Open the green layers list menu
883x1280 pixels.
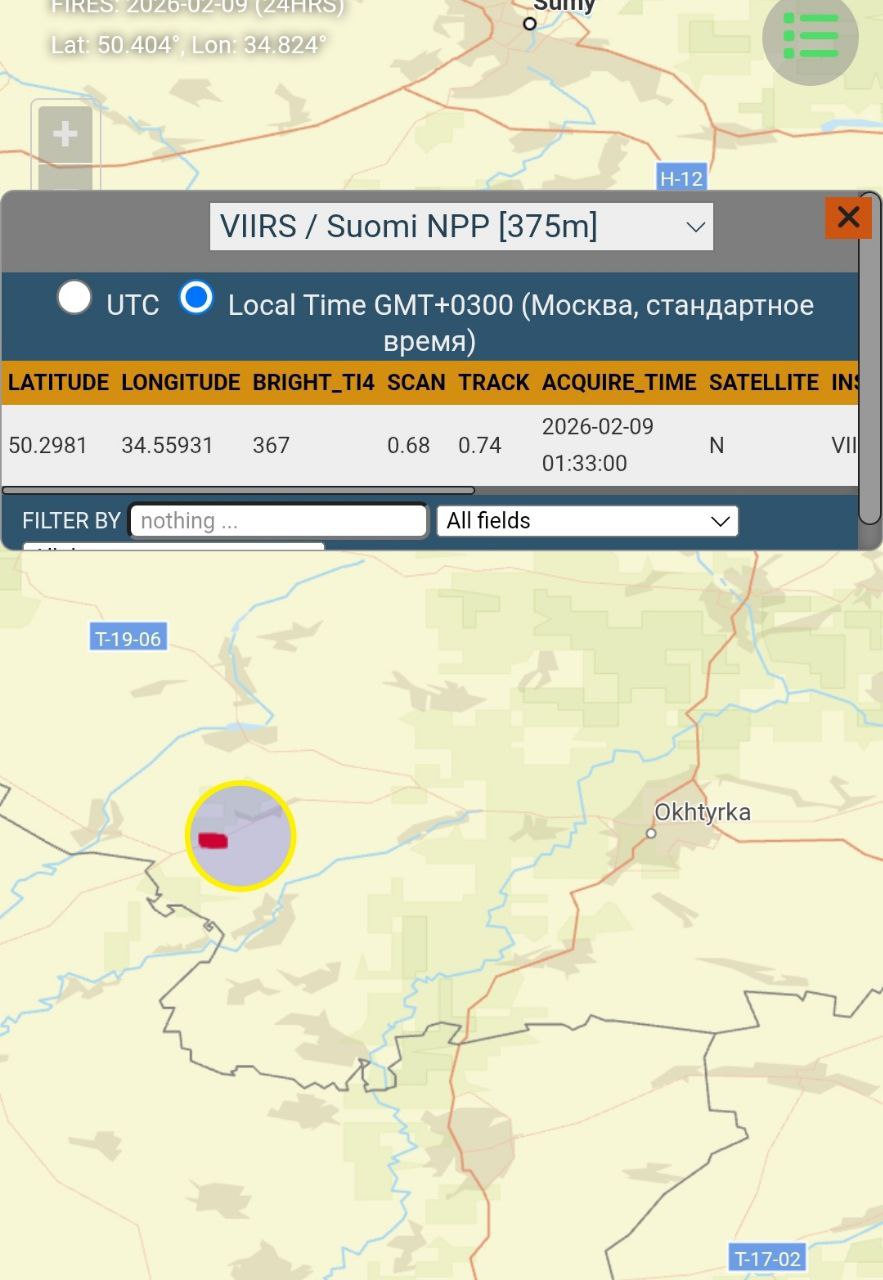pyautogui.click(x=810, y=36)
